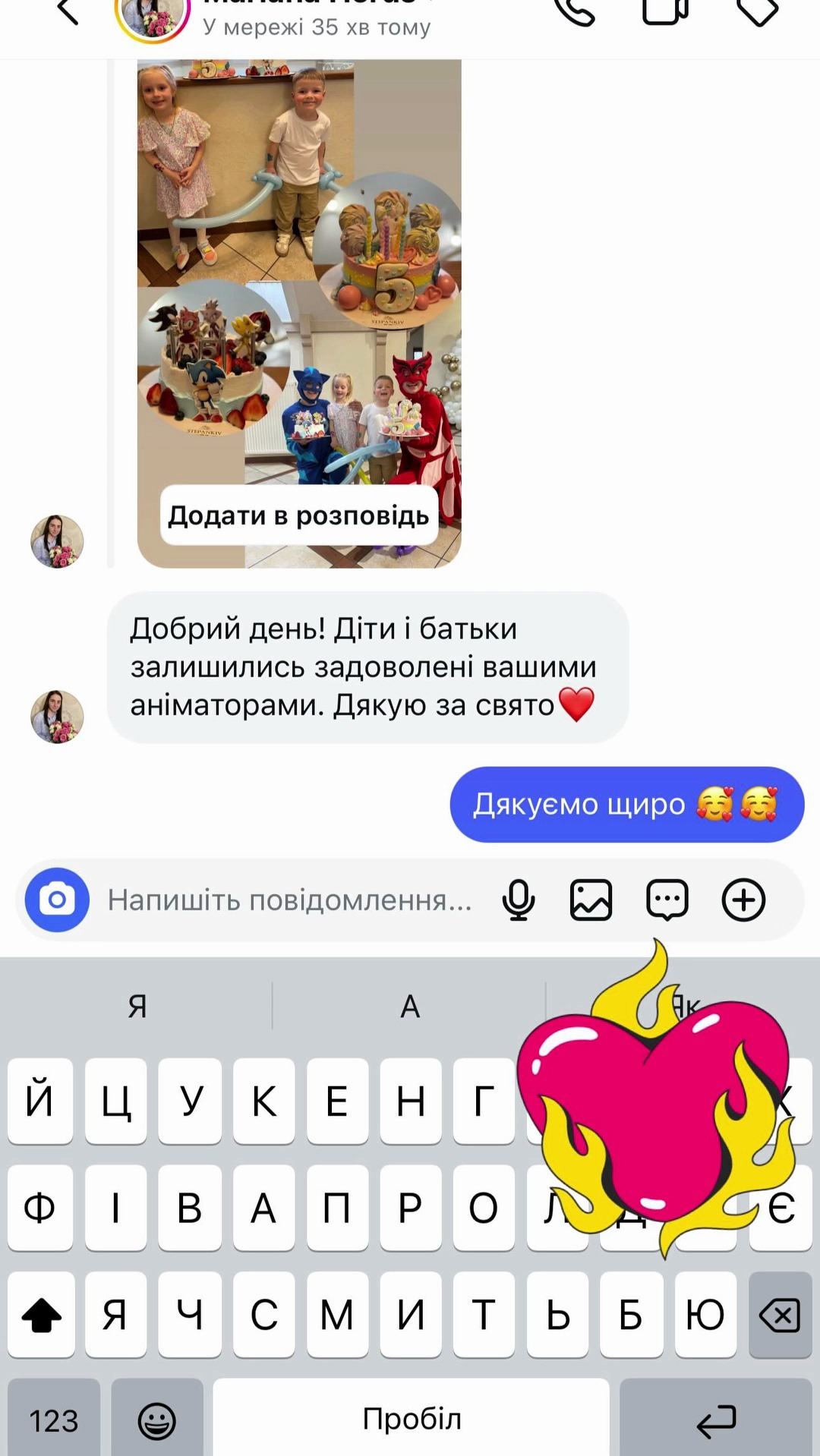Open the gallery image picker
820x1456 pixels.
[591, 900]
